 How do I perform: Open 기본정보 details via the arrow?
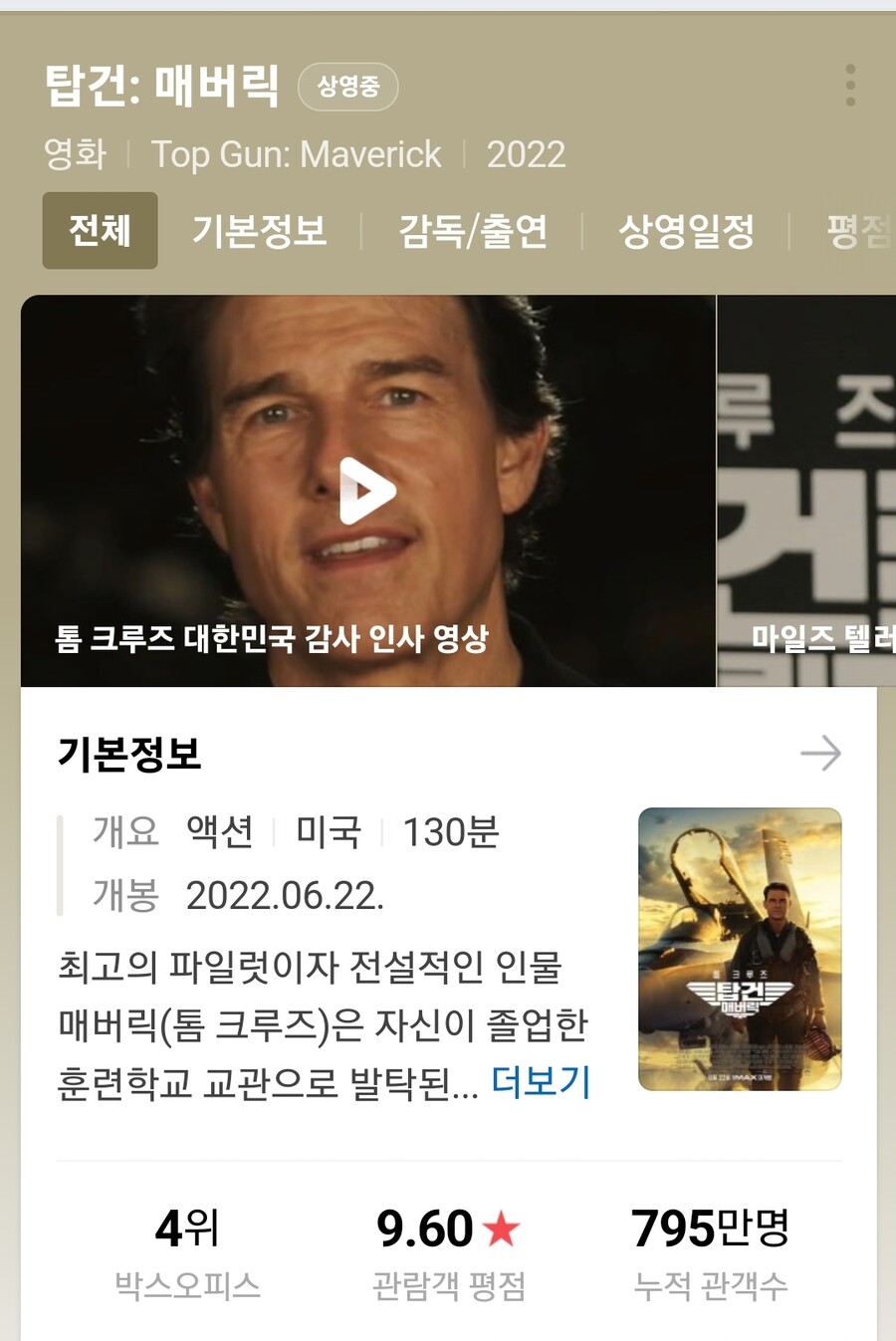tap(820, 754)
